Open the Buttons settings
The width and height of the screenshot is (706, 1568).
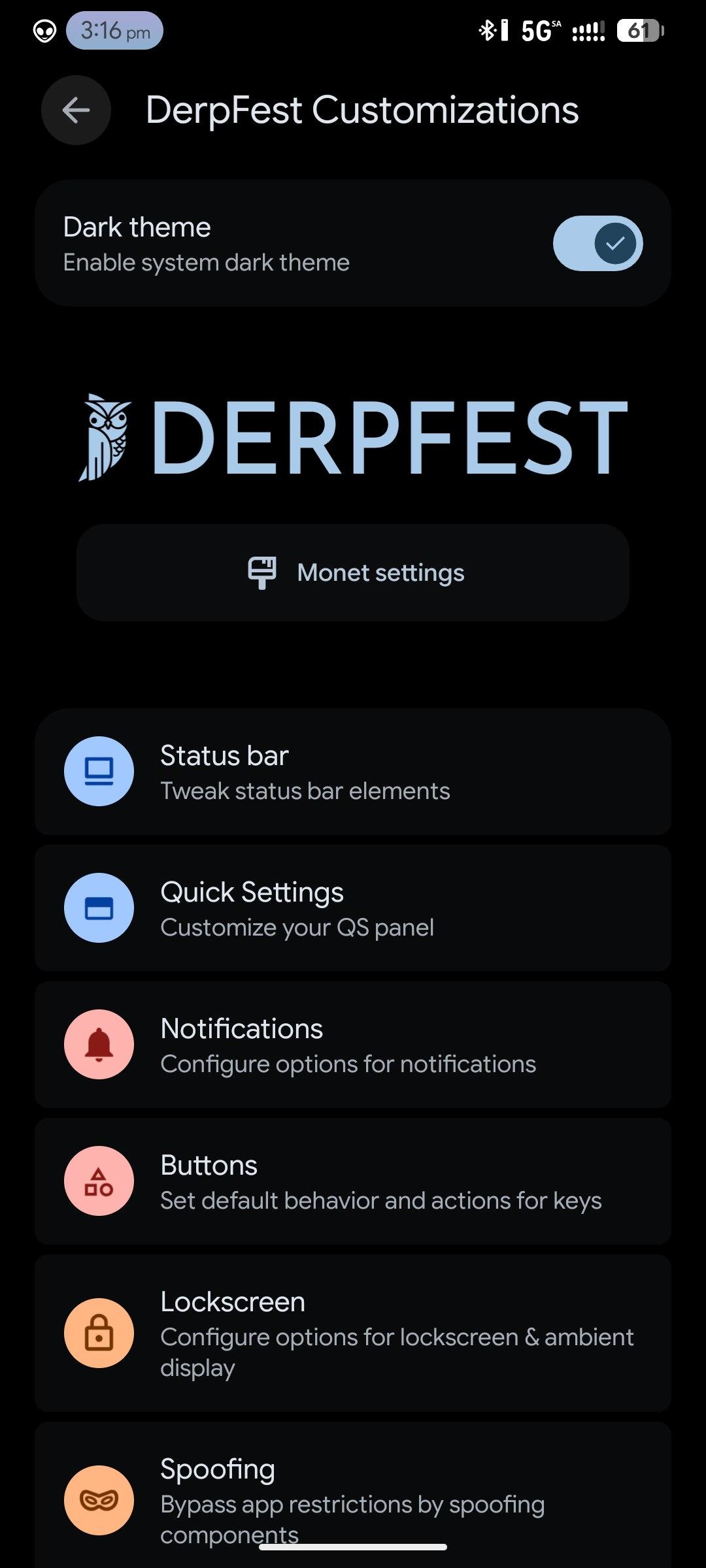(x=353, y=1182)
